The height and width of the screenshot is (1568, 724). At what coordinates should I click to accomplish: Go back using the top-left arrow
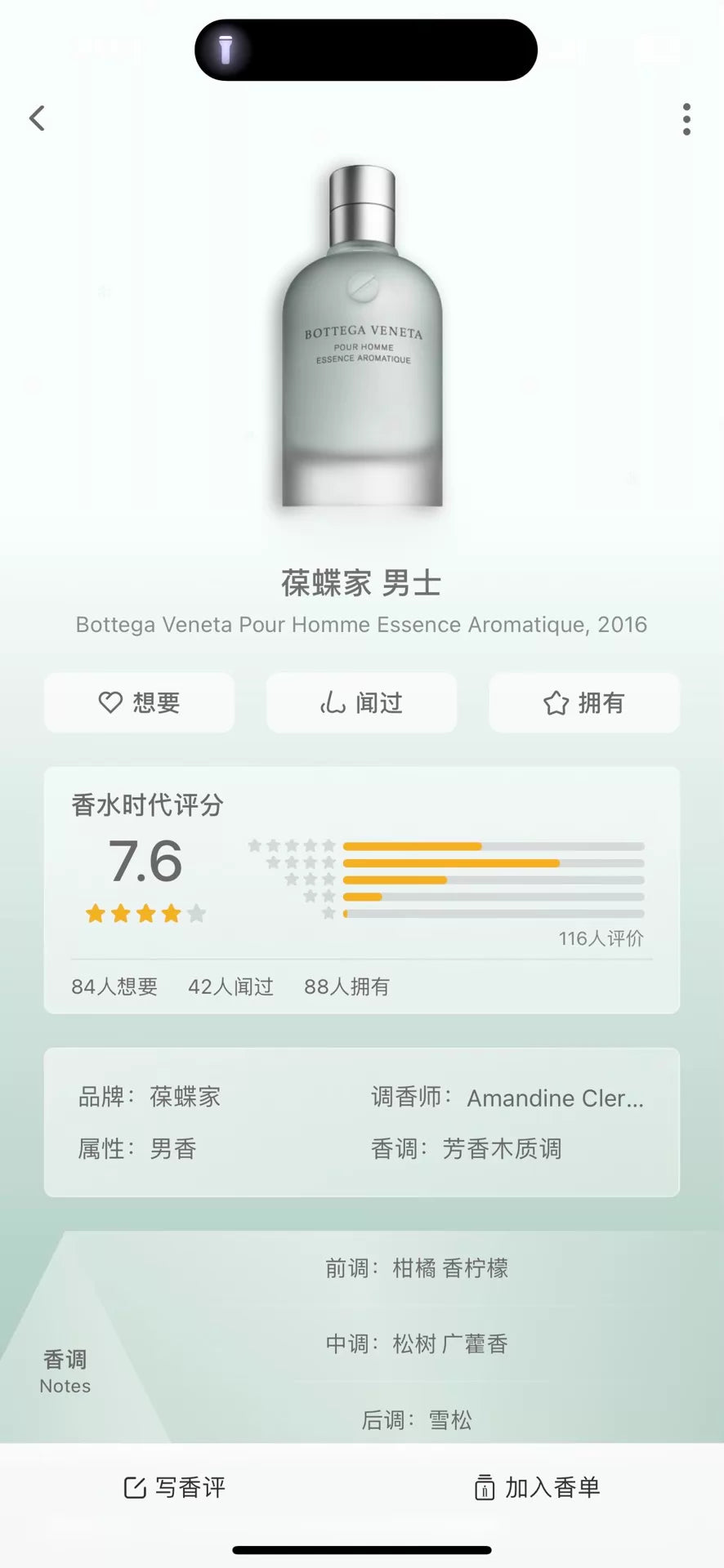37,118
